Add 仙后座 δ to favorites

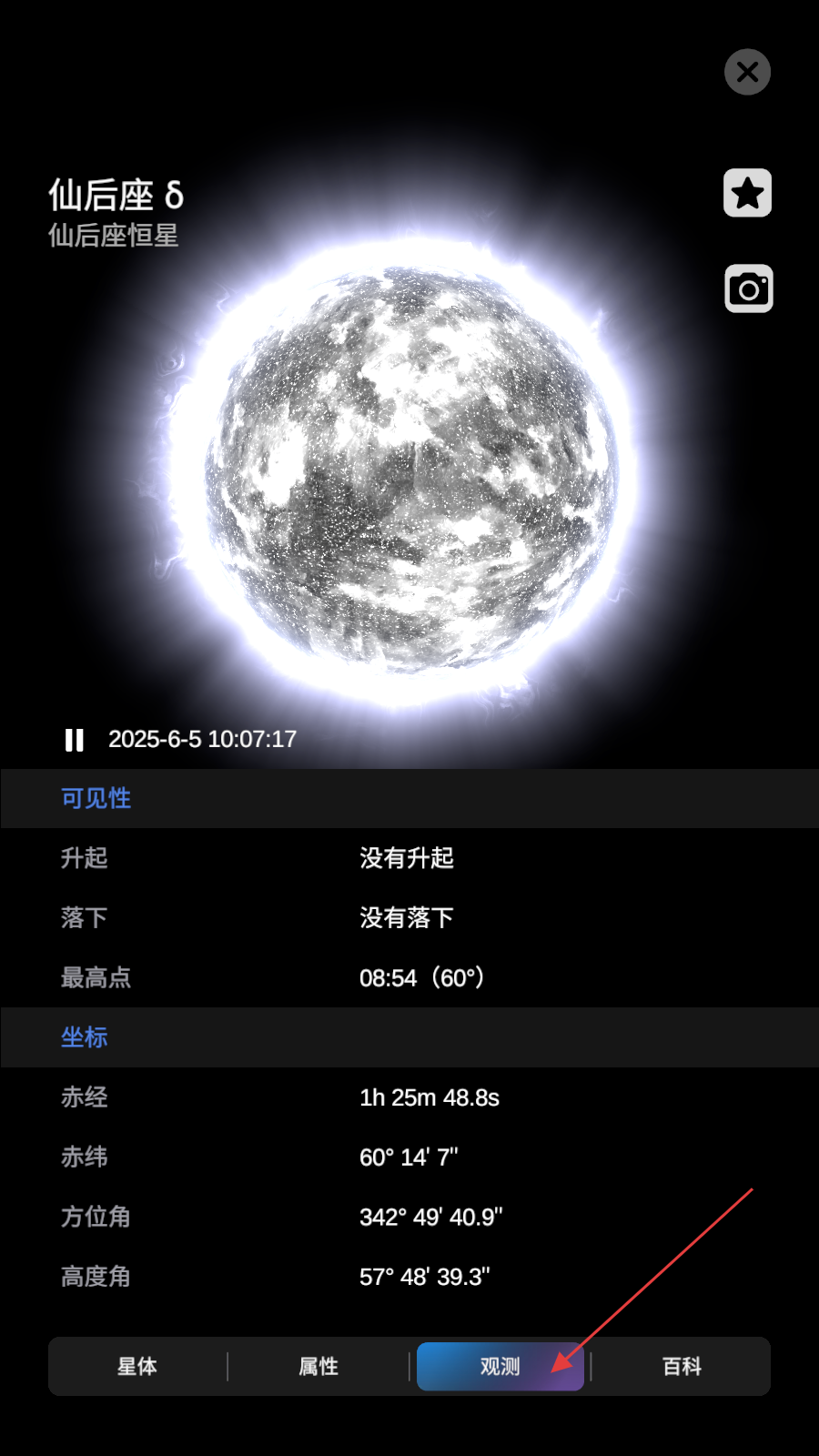[x=747, y=193]
